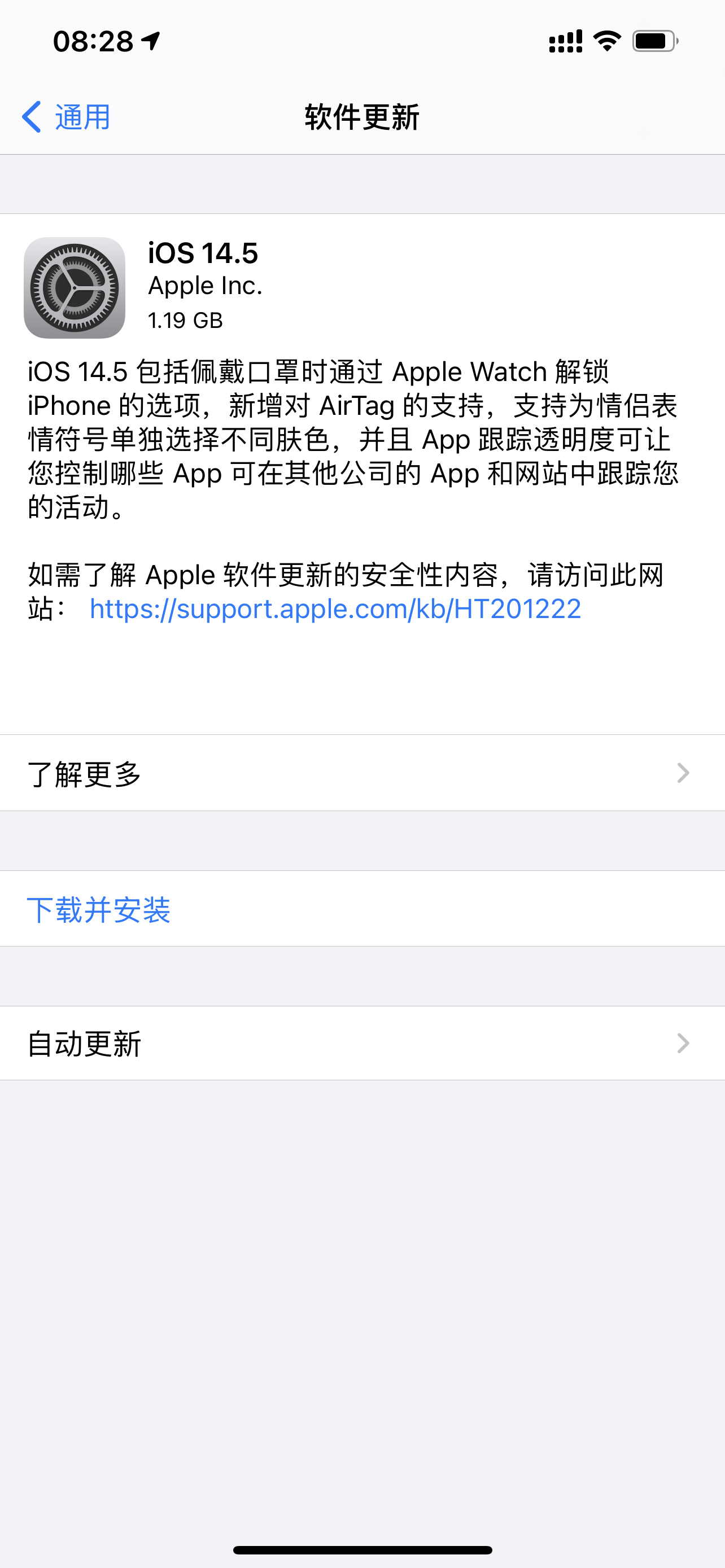Screen dimensions: 725x1568
Task: Tap the iOS 14.5 heading
Action: click(203, 255)
